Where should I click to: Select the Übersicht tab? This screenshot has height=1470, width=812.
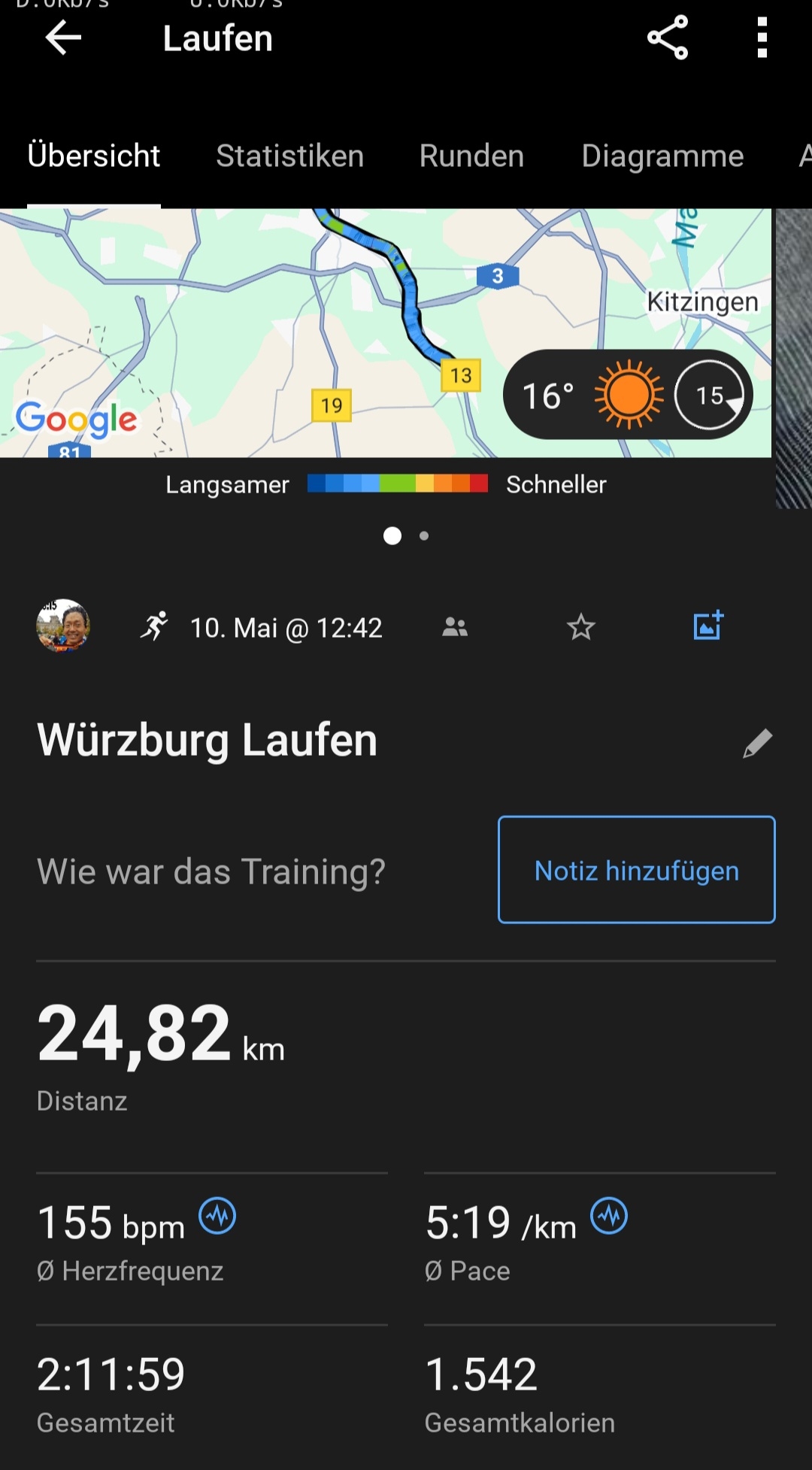click(x=94, y=156)
